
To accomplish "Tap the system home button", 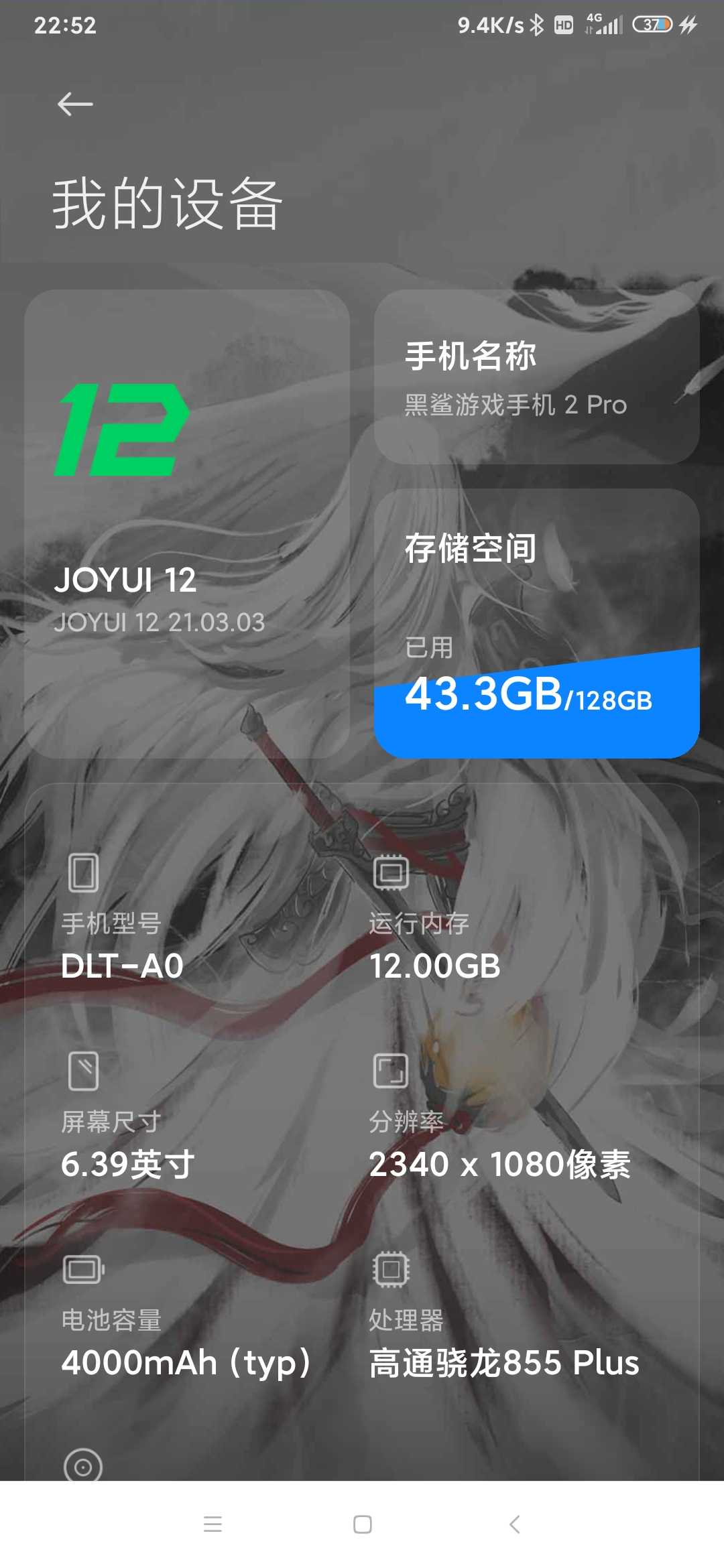I will 363,1524.
